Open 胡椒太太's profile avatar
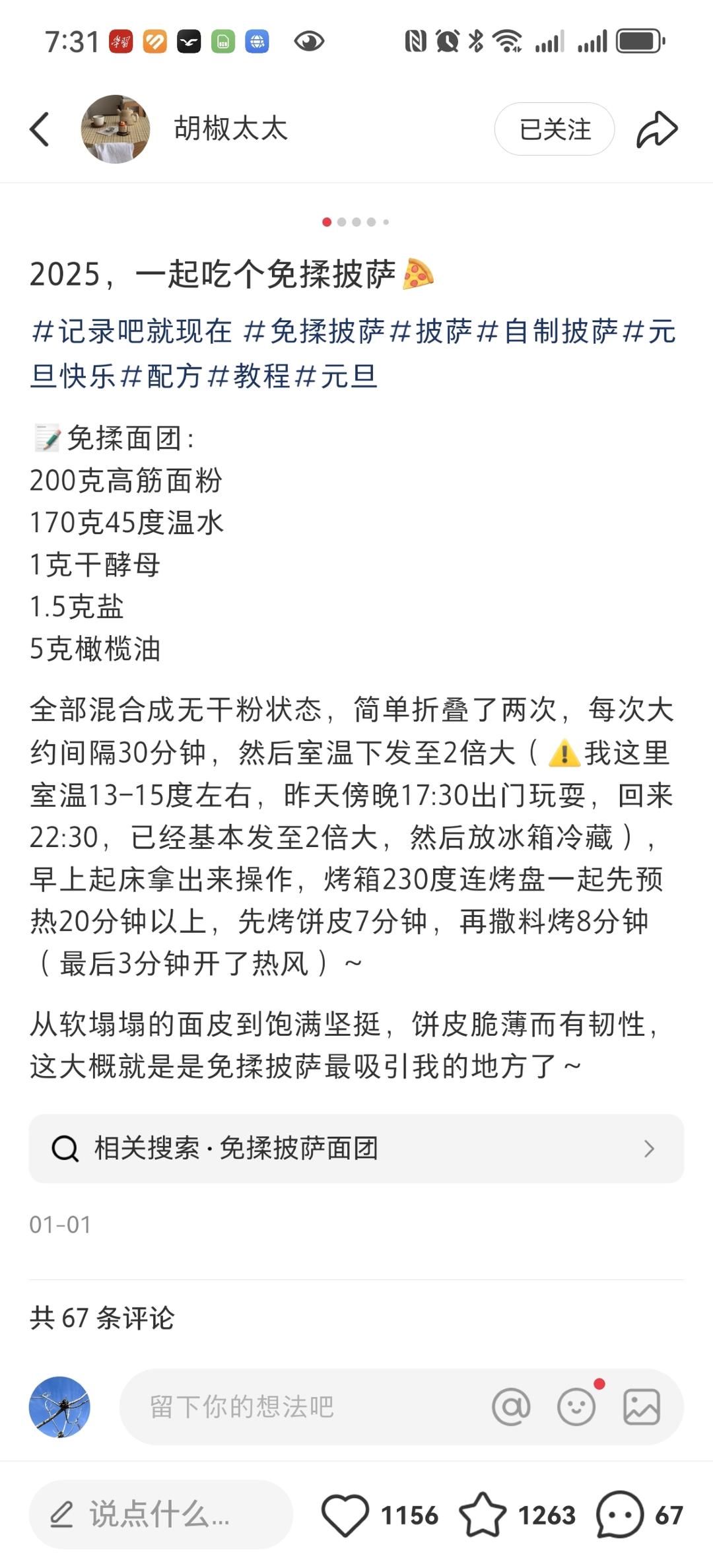This screenshot has width=713, height=1568. click(x=116, y=129)
